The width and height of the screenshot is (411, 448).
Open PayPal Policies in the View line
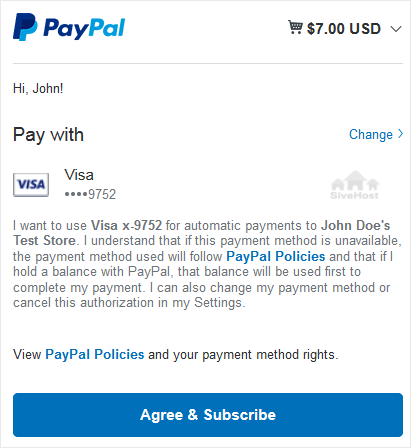(95, 354)
